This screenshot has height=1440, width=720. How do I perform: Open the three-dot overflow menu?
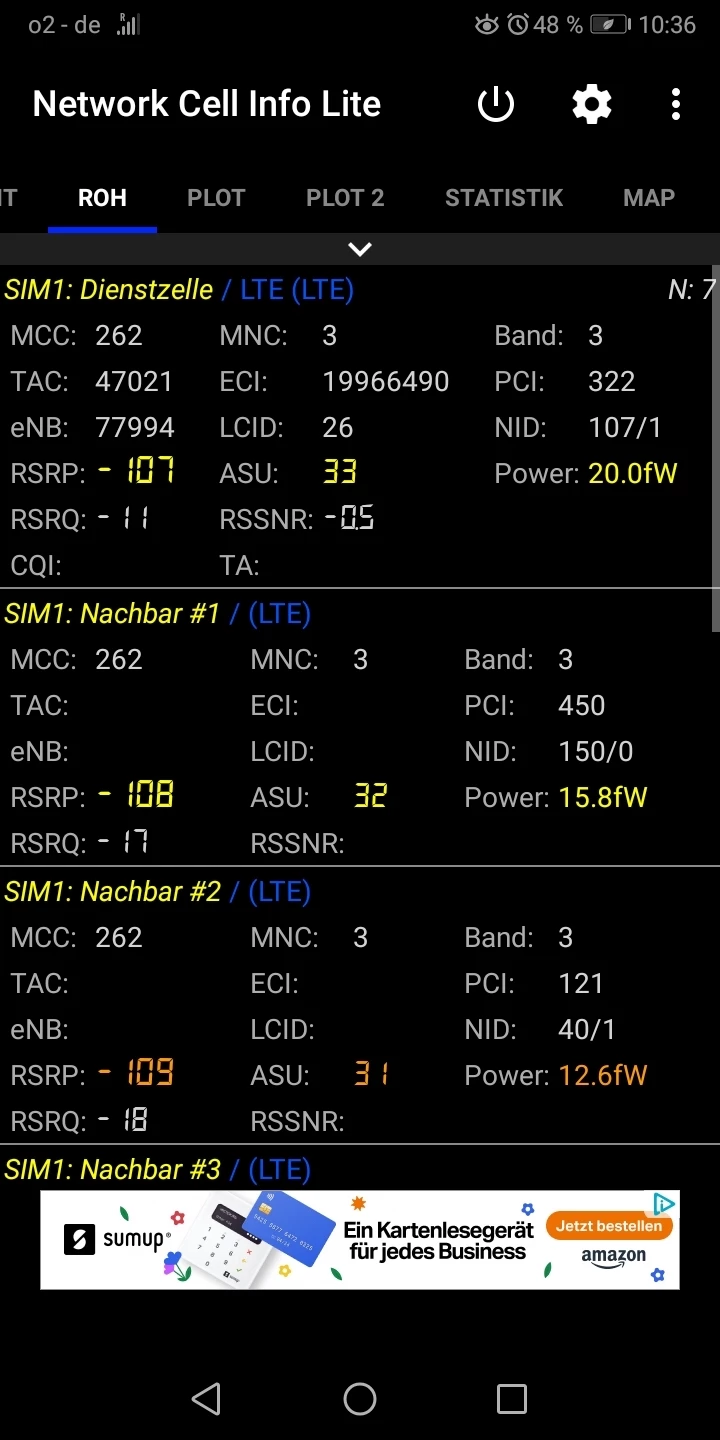click(x=676, y=104)
